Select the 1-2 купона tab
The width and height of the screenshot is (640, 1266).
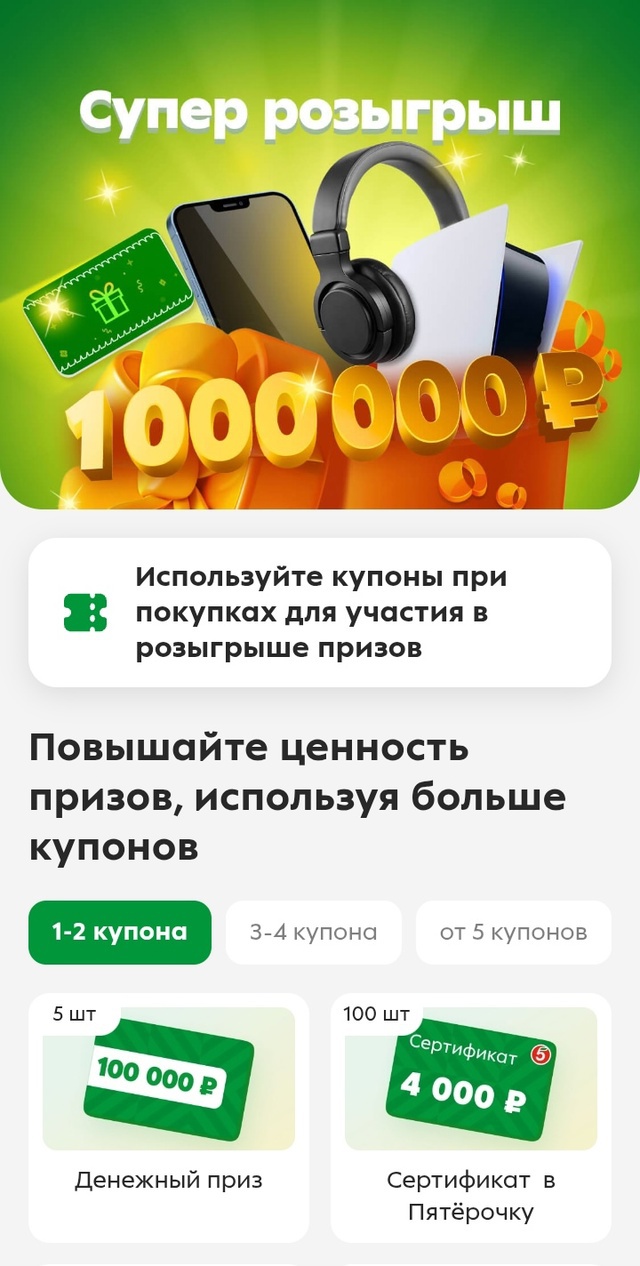120,932
